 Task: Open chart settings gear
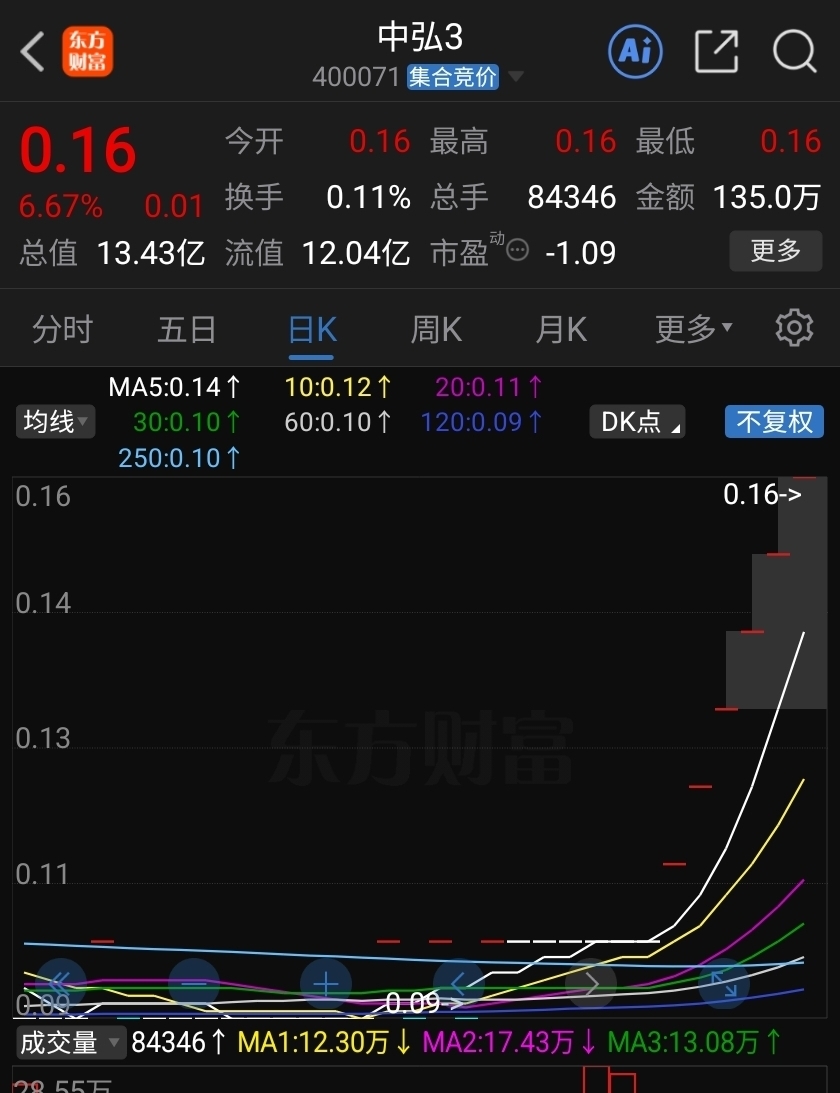pos(794,328)
